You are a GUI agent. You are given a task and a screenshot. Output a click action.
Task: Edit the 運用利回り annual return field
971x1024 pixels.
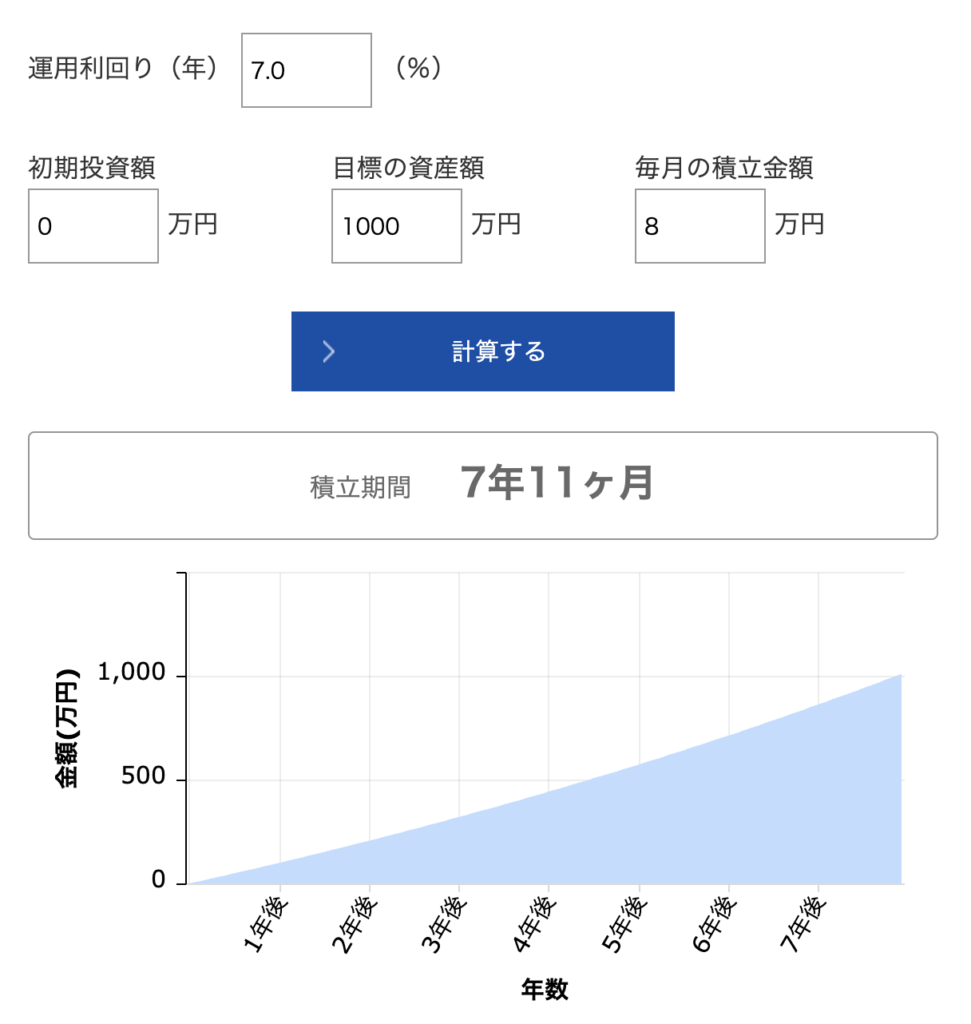(306, 71)
